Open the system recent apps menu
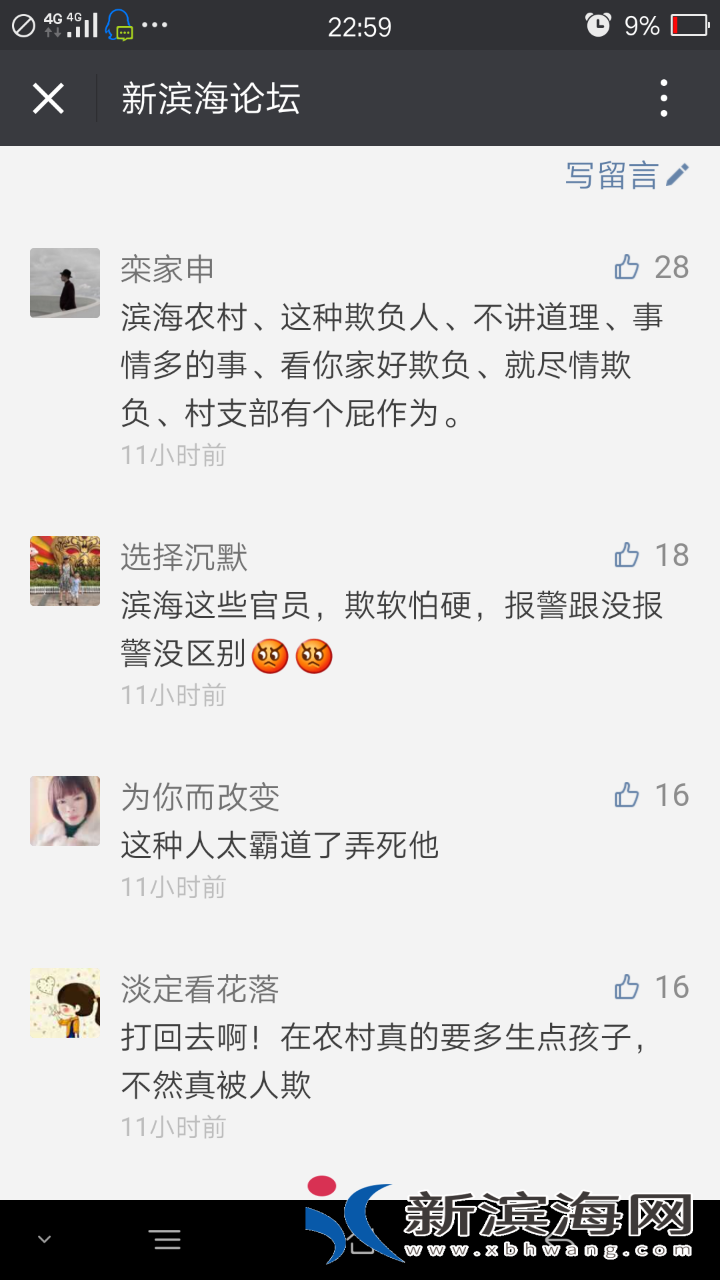The height and width of the screenshot is (1280, 720). (166, 1241)
